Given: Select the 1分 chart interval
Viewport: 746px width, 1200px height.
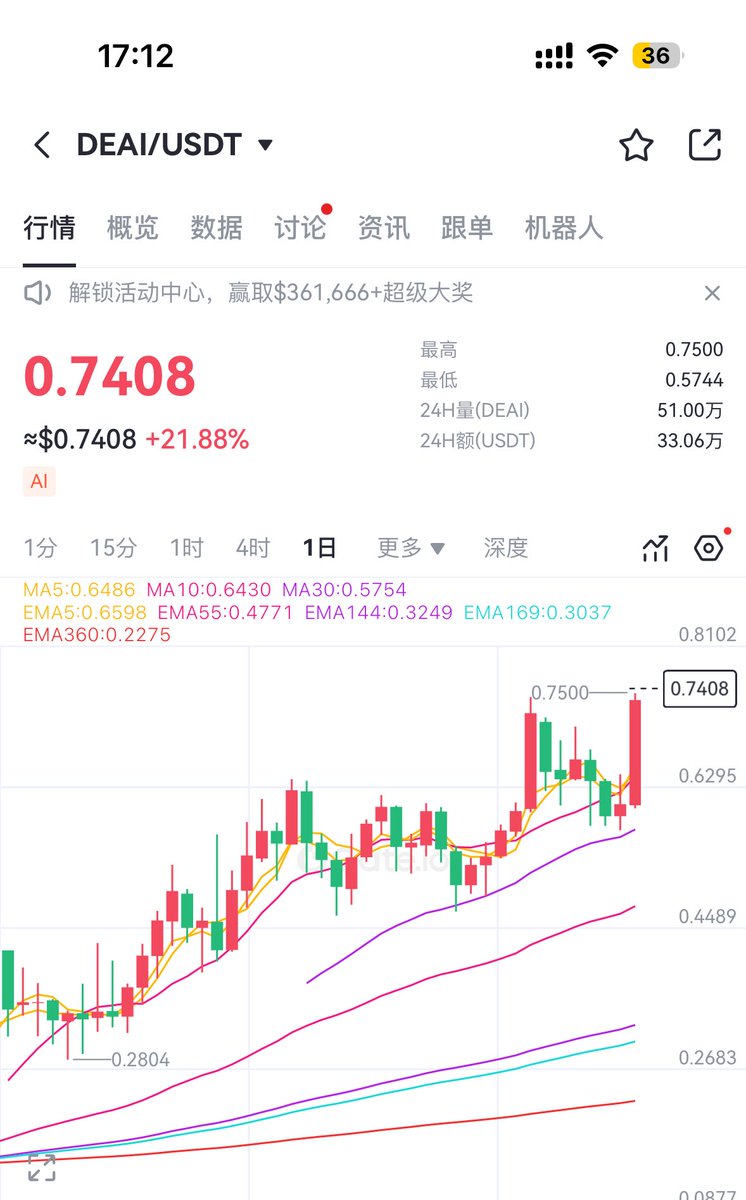Looking at the screenshot, I should tap(40, 548).
